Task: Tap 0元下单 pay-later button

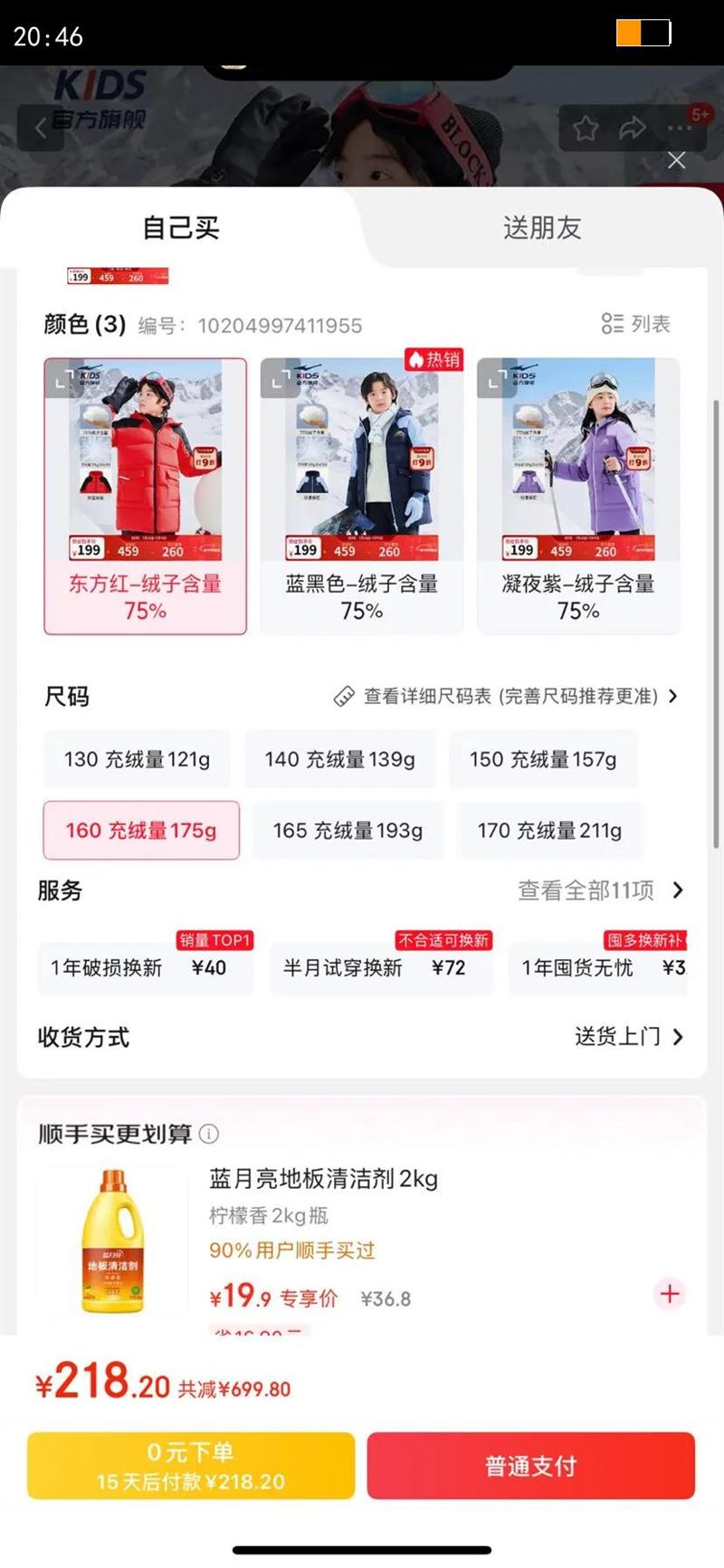Action: coord(191,1466)
